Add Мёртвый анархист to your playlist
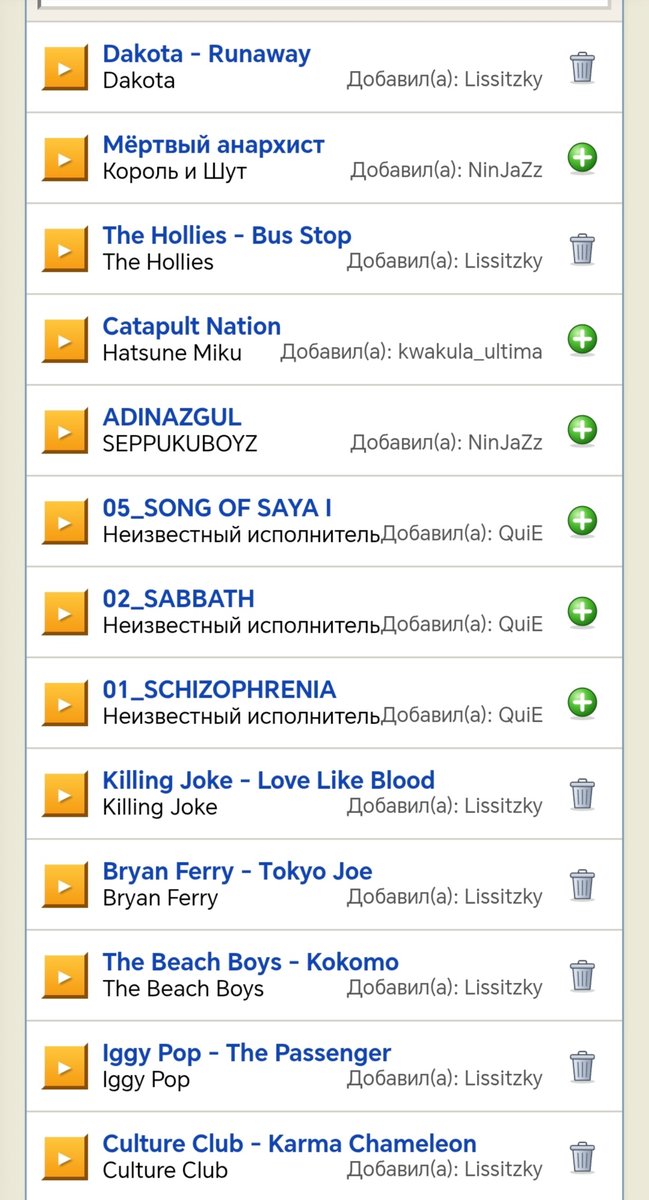Viewport: 649px width, 1200px height. click(x=582, y=158)
